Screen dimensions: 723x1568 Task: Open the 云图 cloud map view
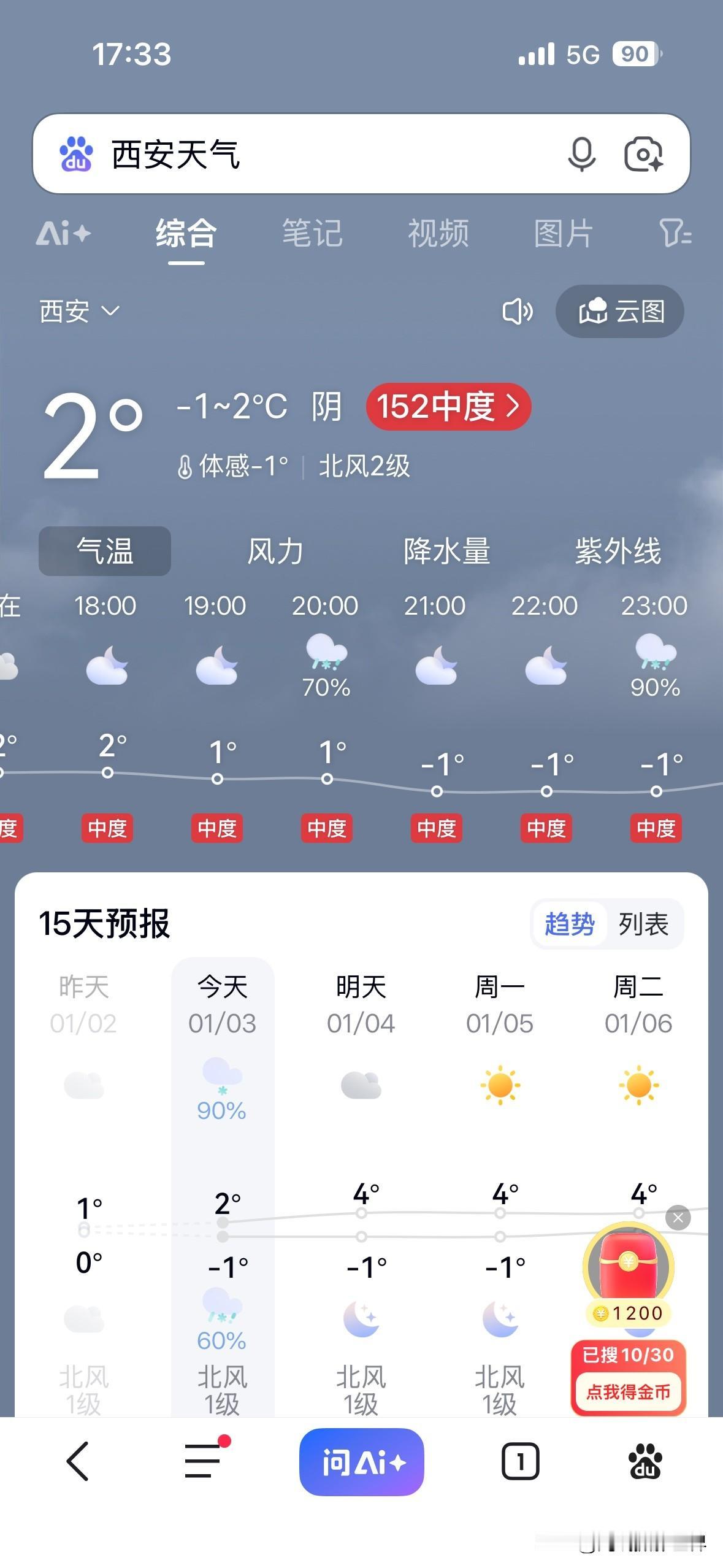pos(619,312)
